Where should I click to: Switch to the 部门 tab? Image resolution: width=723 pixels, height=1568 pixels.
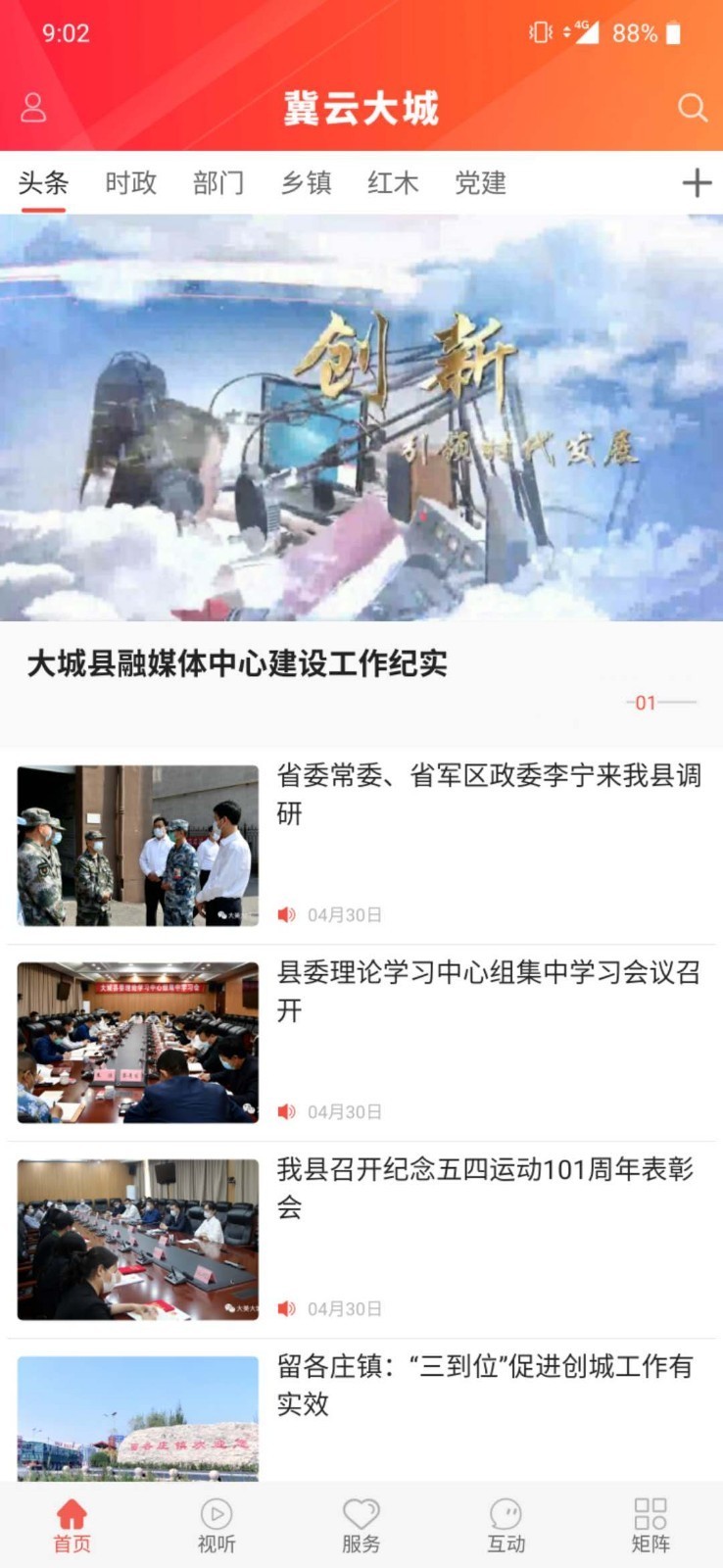pyautogui.click(x=218, y=182)
